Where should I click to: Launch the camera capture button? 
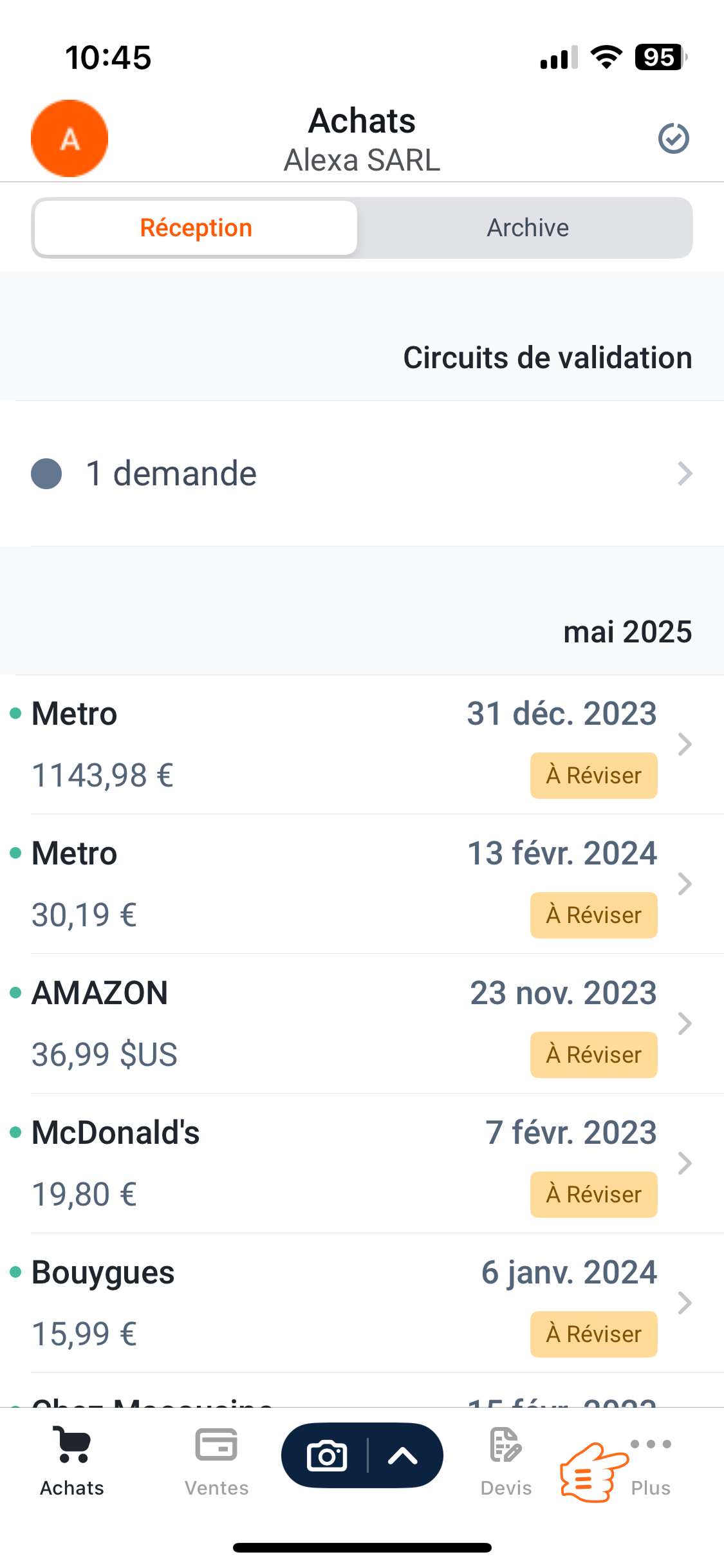(x=327, y=1455)
